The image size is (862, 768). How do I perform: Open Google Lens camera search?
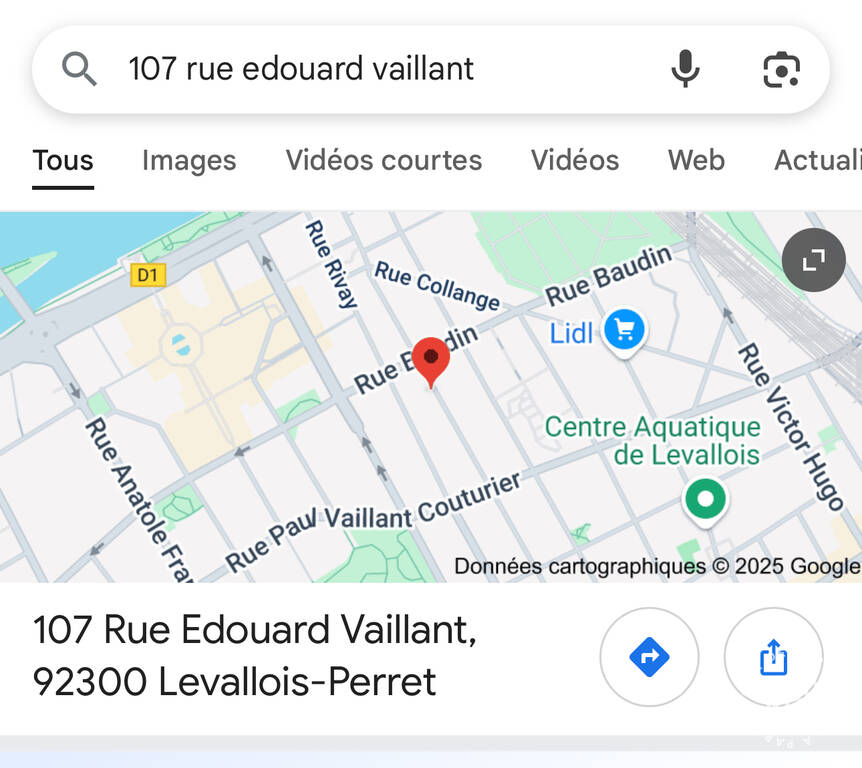click(781, 69)
